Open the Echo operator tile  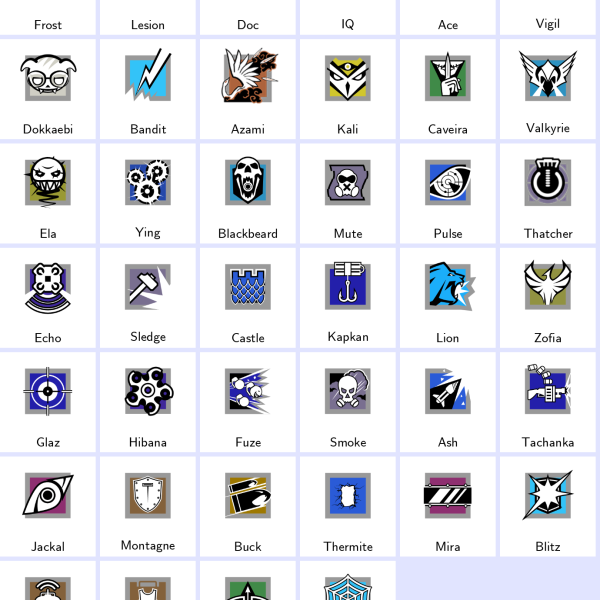coord(48,296)
